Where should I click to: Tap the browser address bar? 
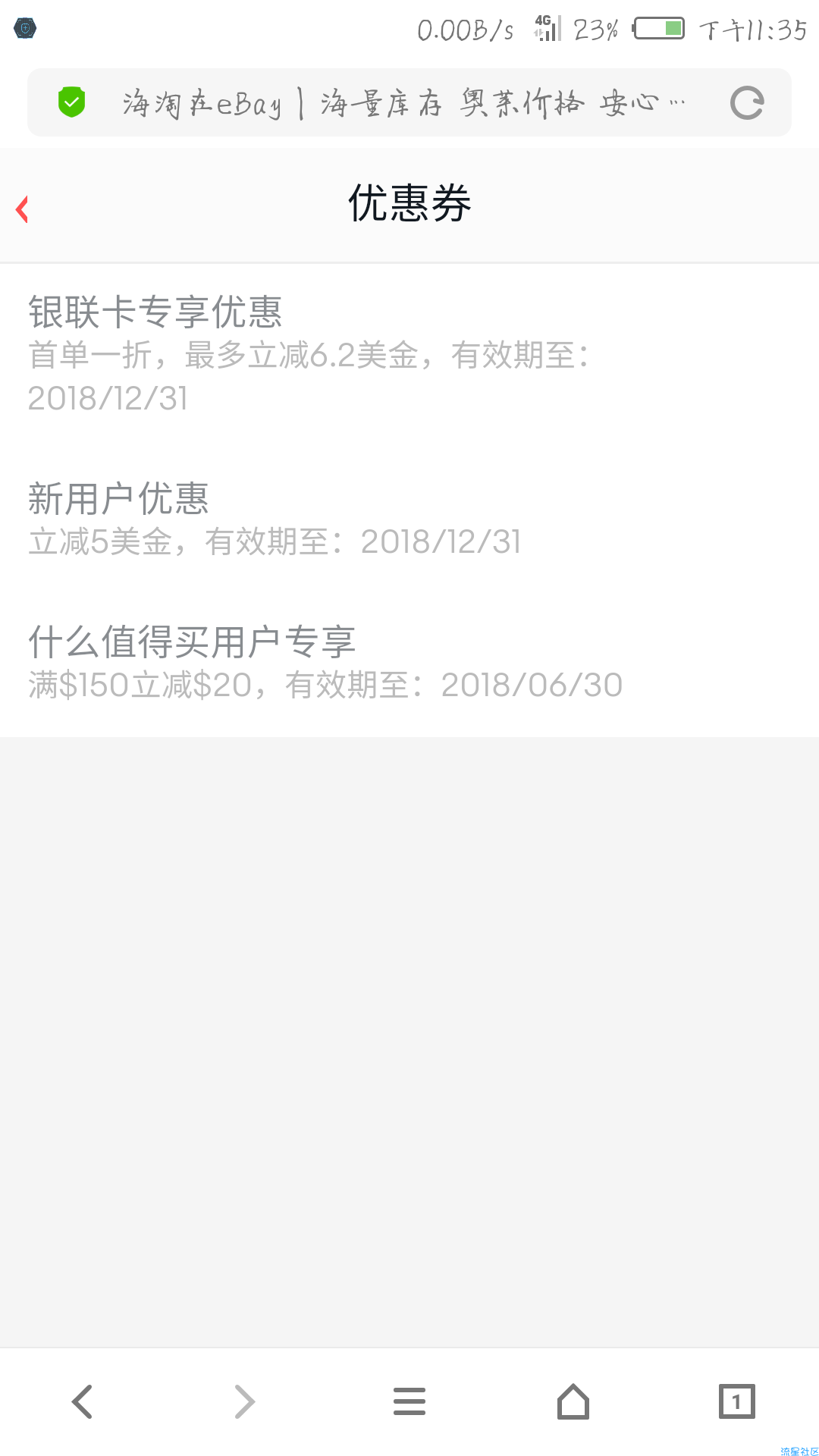pyautogui.click(x=402, y=103)
